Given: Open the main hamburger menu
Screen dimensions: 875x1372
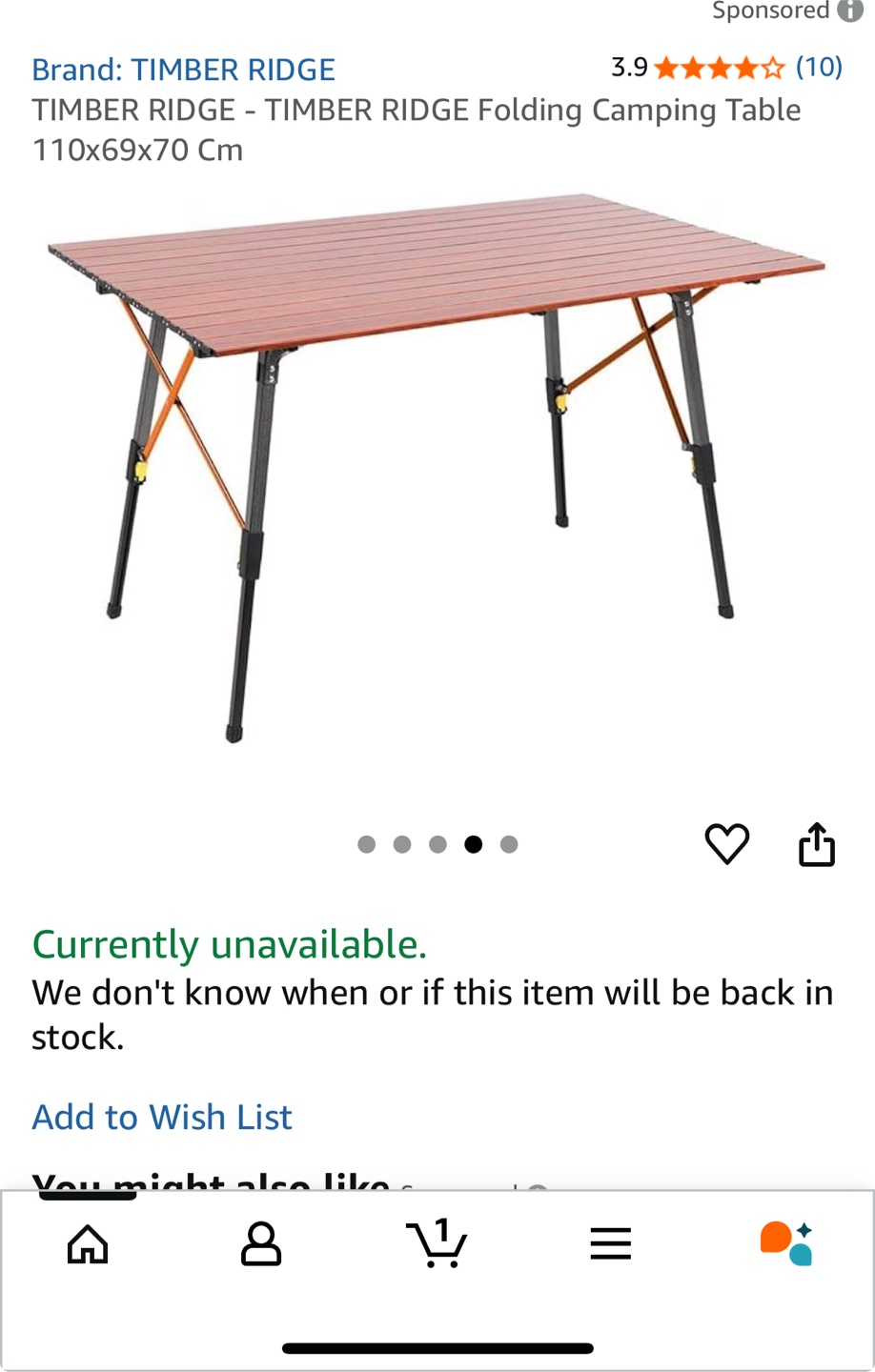Looking at the screenshot, I should click(x=611, y=1242).
